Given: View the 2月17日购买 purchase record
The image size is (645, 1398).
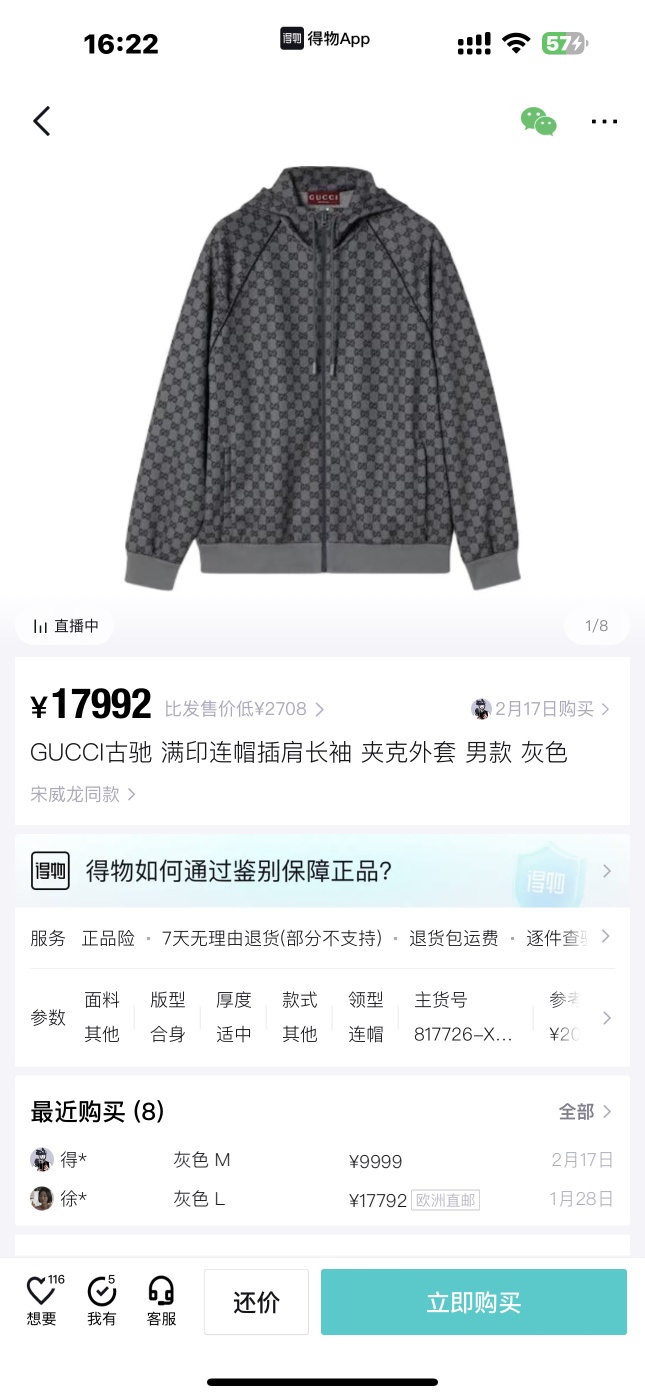Looking at the screenshot, I should [541, 709].
